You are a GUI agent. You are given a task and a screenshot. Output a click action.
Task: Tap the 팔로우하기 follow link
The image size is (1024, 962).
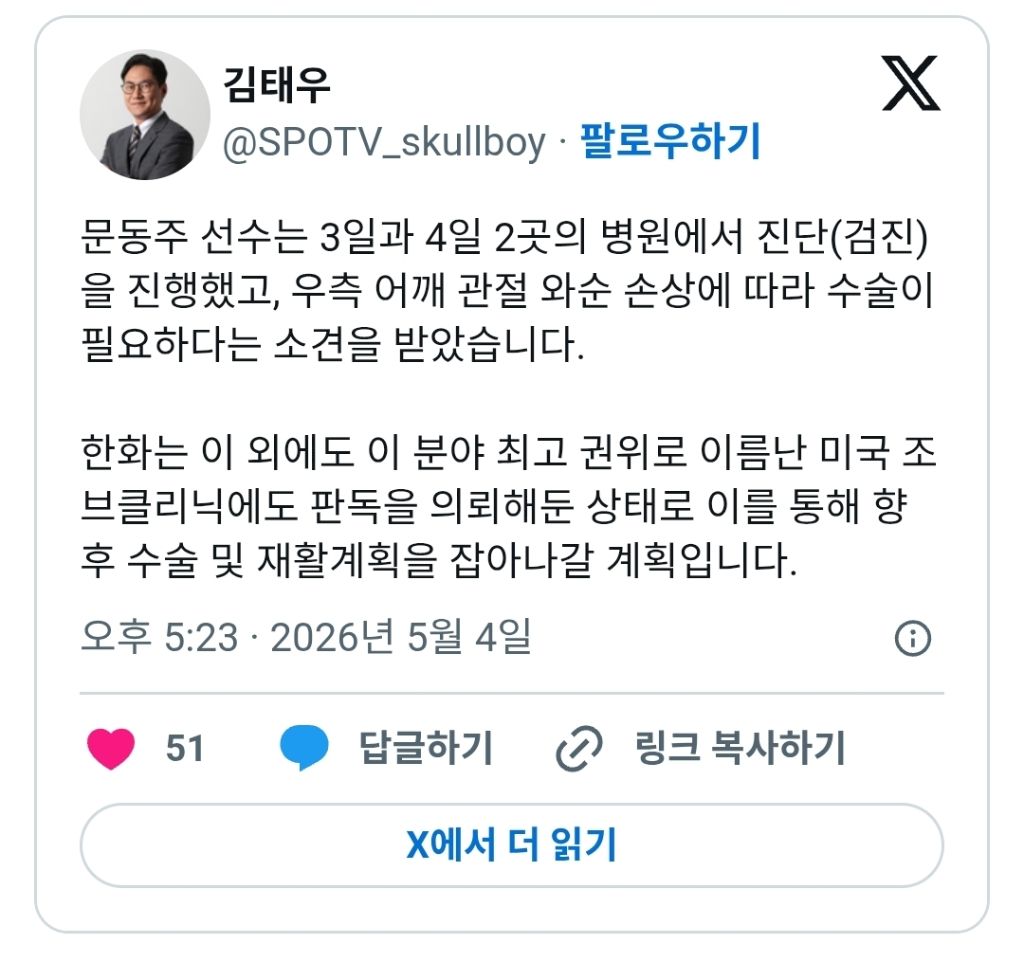(671, 141)
